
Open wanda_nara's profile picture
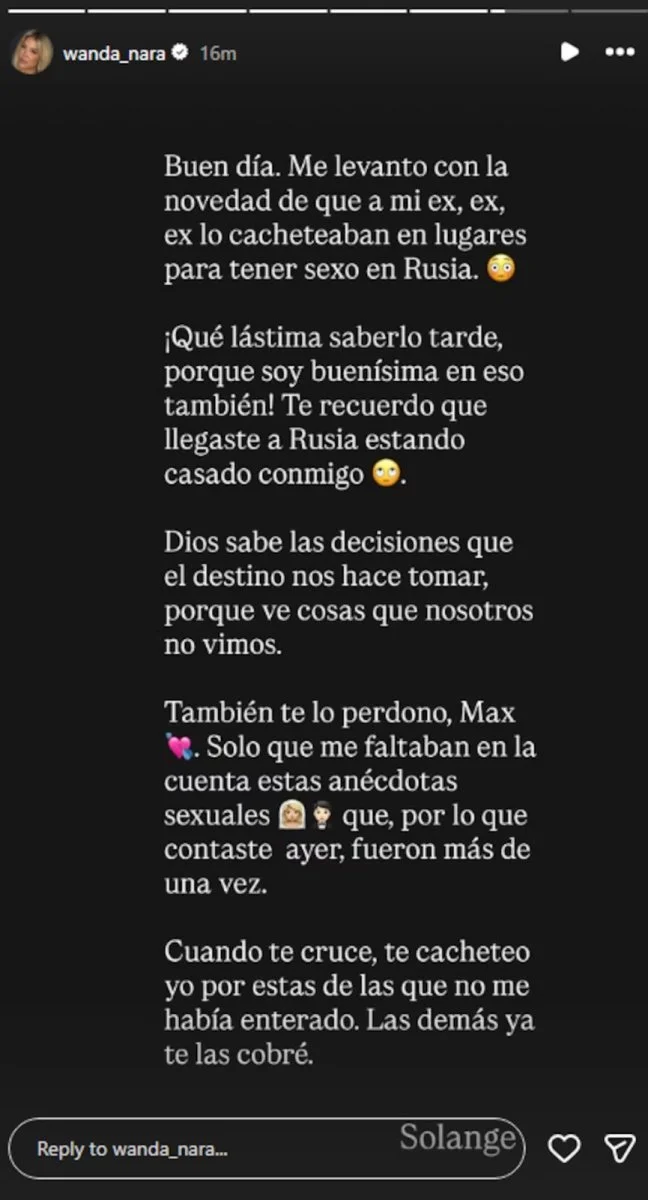click(x=31, y=52)
